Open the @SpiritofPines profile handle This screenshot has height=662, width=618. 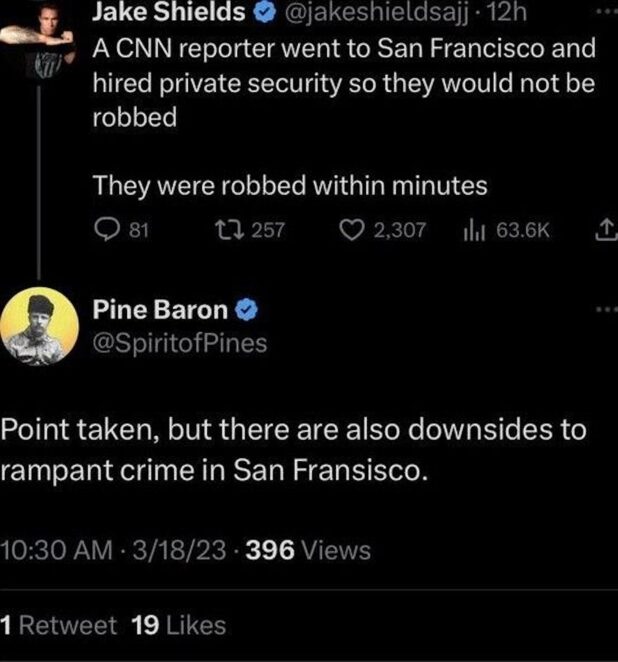[x=180, y=343]
